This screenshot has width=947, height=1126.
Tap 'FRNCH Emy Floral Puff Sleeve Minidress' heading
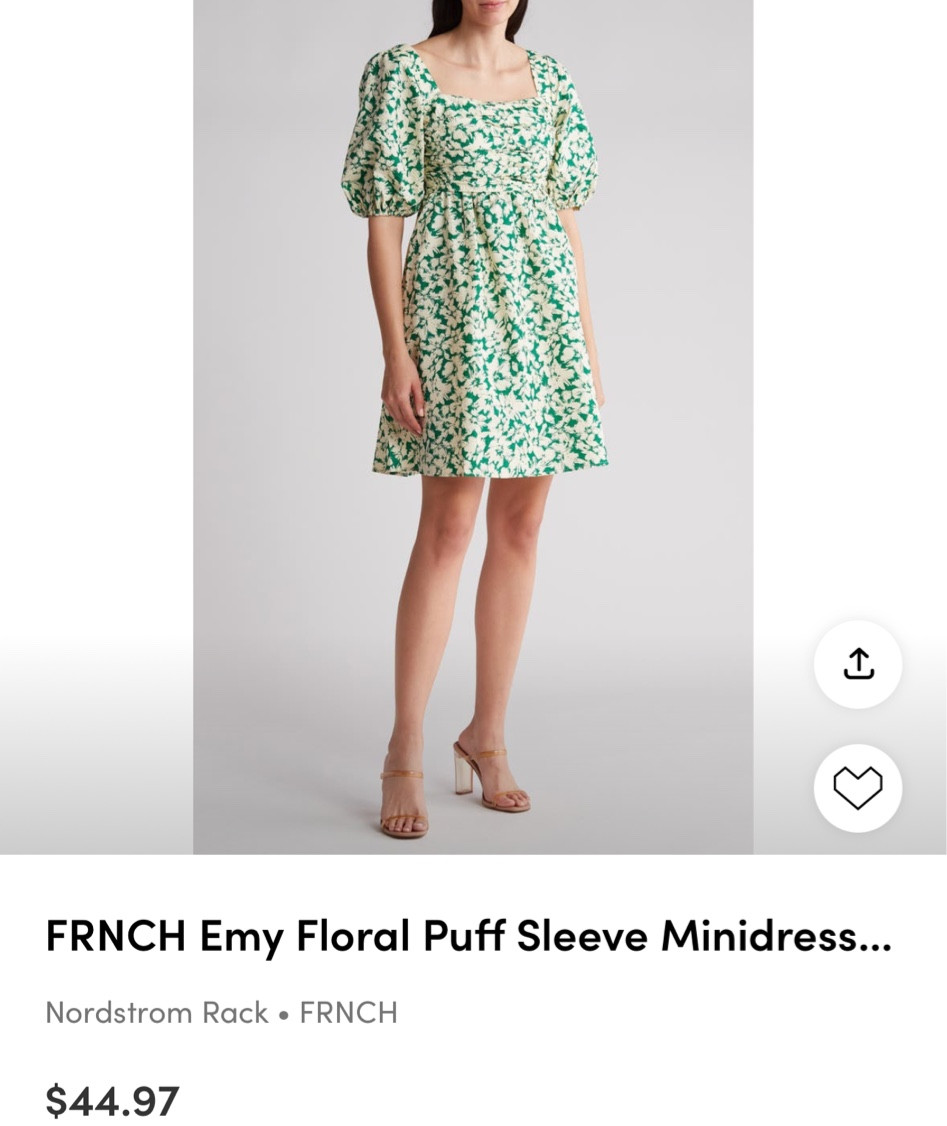coord(470,936)
